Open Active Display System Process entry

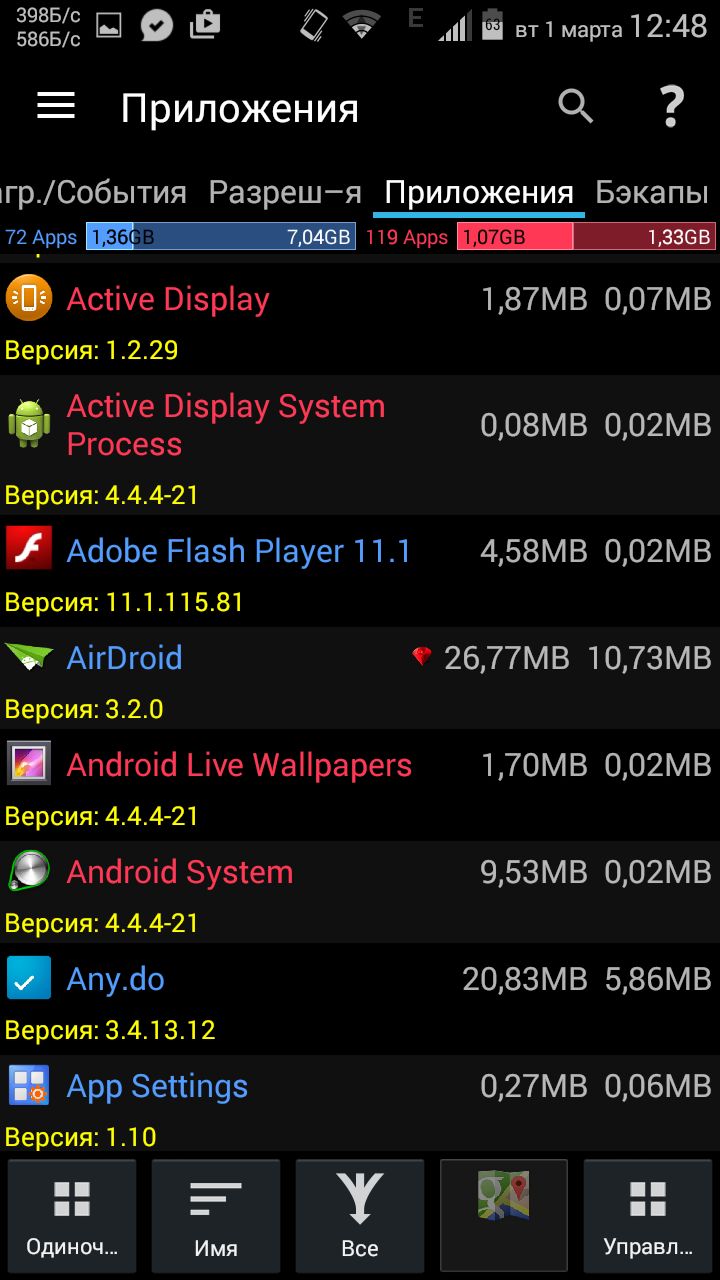pyautogui.click(x=360, y=446)
